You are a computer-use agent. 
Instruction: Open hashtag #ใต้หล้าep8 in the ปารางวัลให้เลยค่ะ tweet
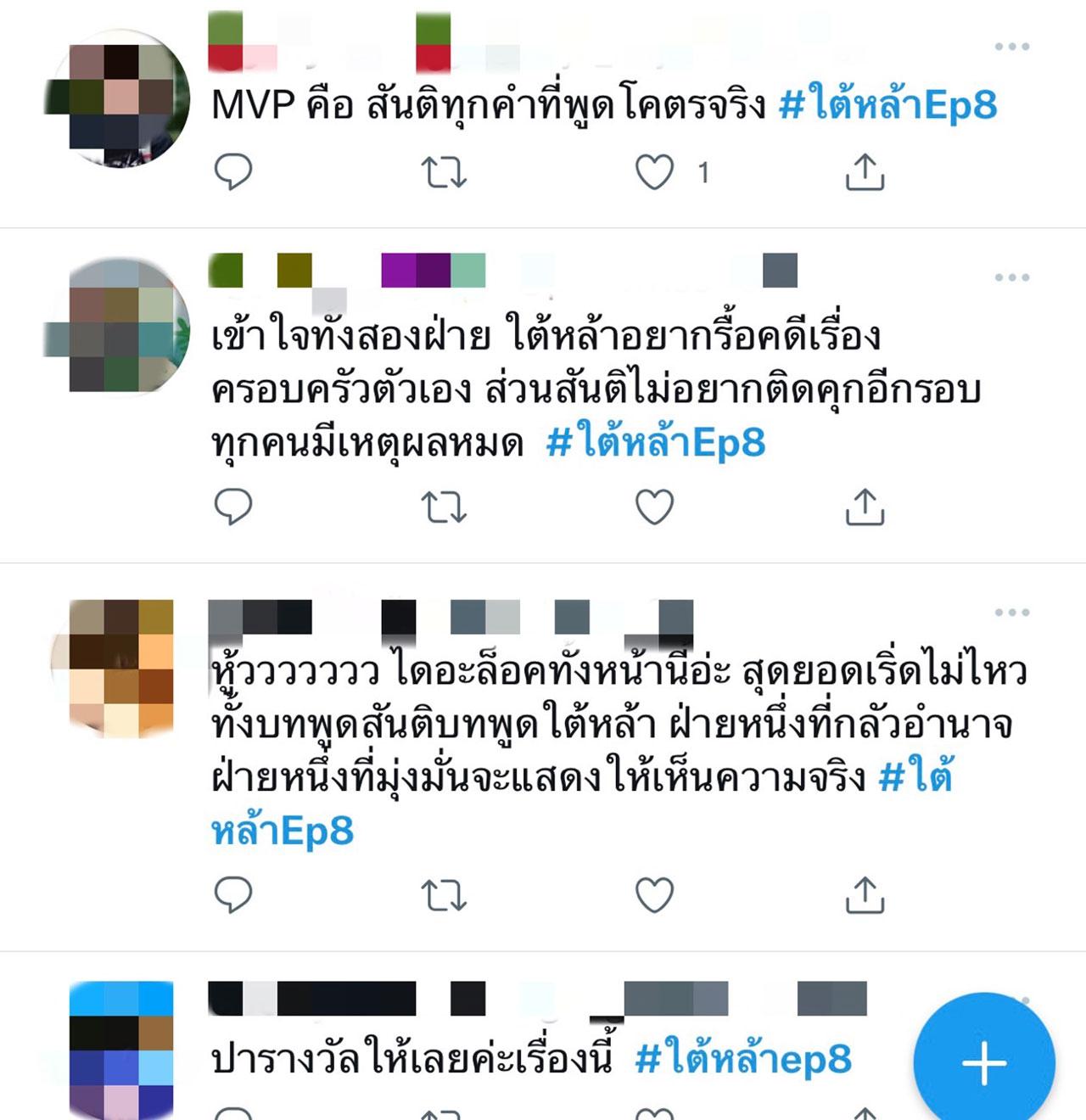click(743, 1060)
